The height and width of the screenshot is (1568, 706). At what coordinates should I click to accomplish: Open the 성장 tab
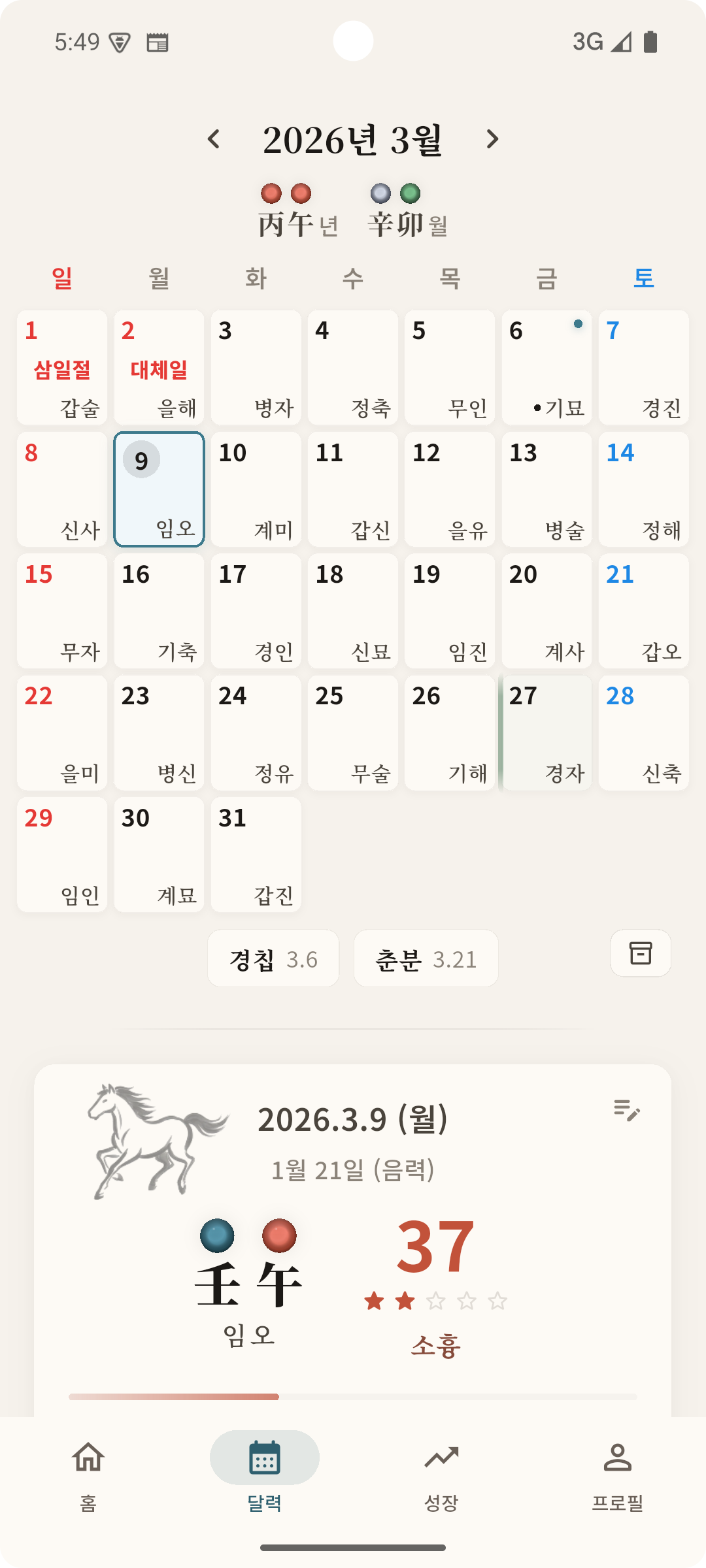click(x=441, y=1477)
